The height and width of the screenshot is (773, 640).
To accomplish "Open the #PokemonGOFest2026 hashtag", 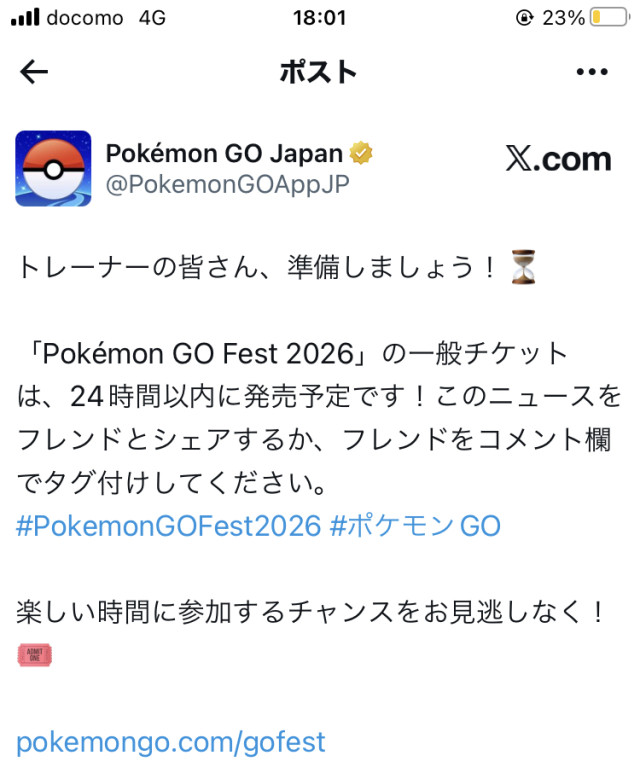I will tap(168, 526).
